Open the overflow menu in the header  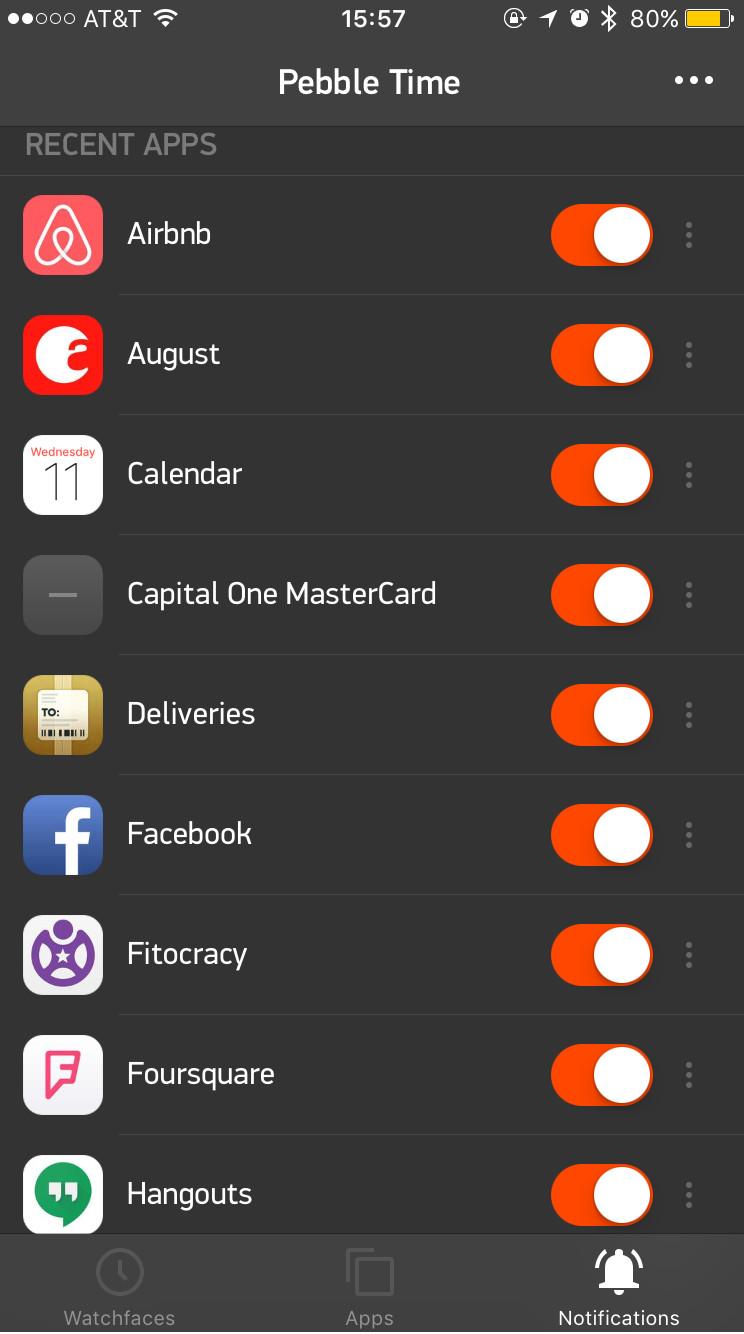[x=694, y=81]
